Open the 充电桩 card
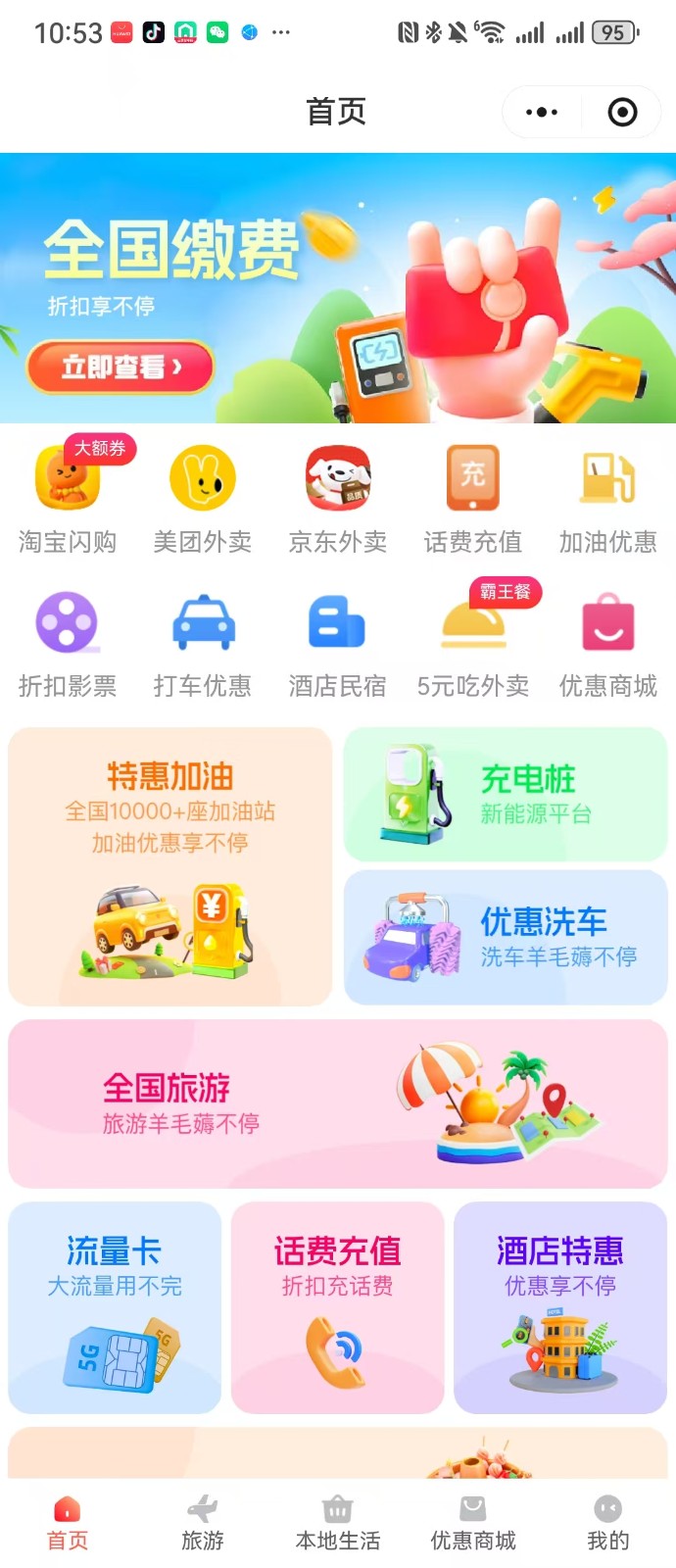The width and height of the screenshot is (676, 1568). pos(506,795)
